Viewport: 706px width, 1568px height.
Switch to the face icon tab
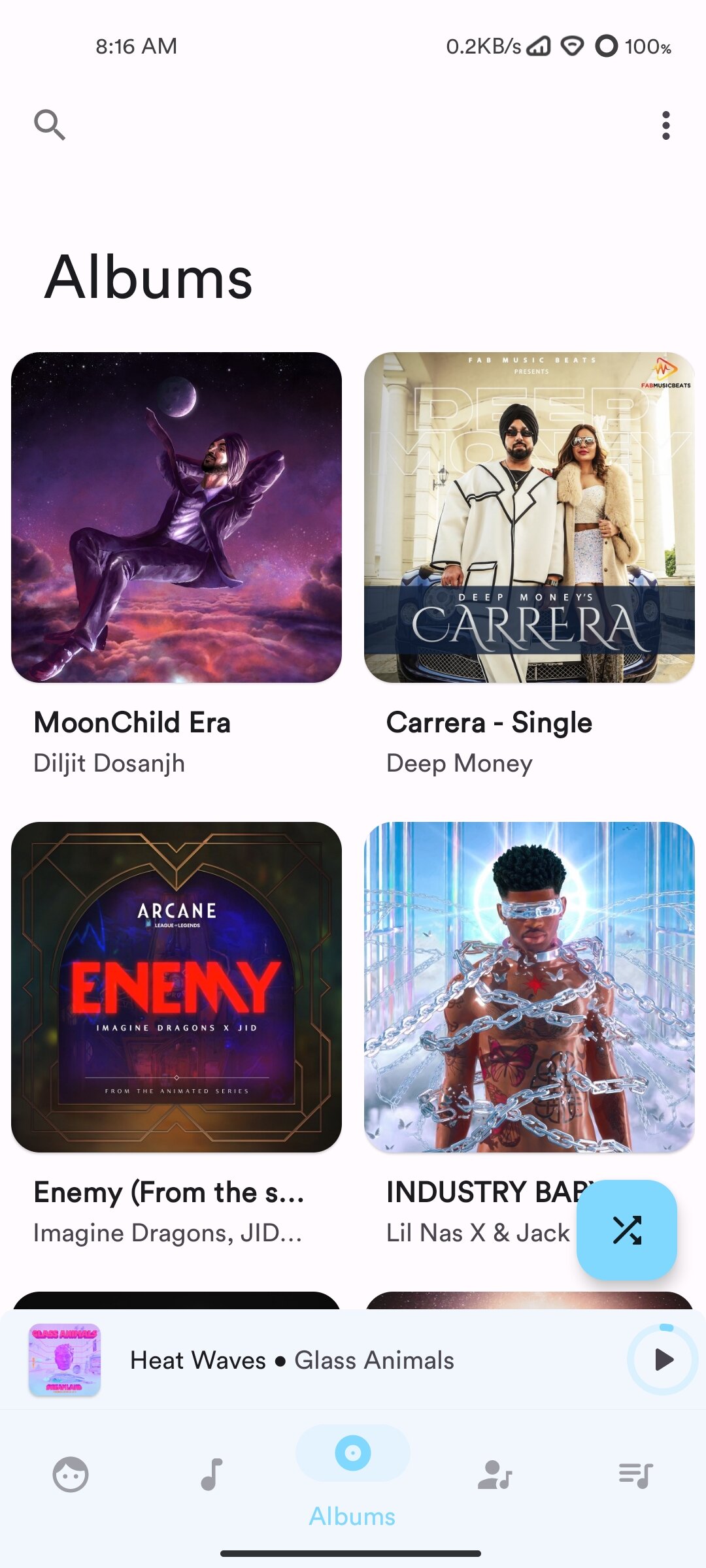[x=71, y=1475]
